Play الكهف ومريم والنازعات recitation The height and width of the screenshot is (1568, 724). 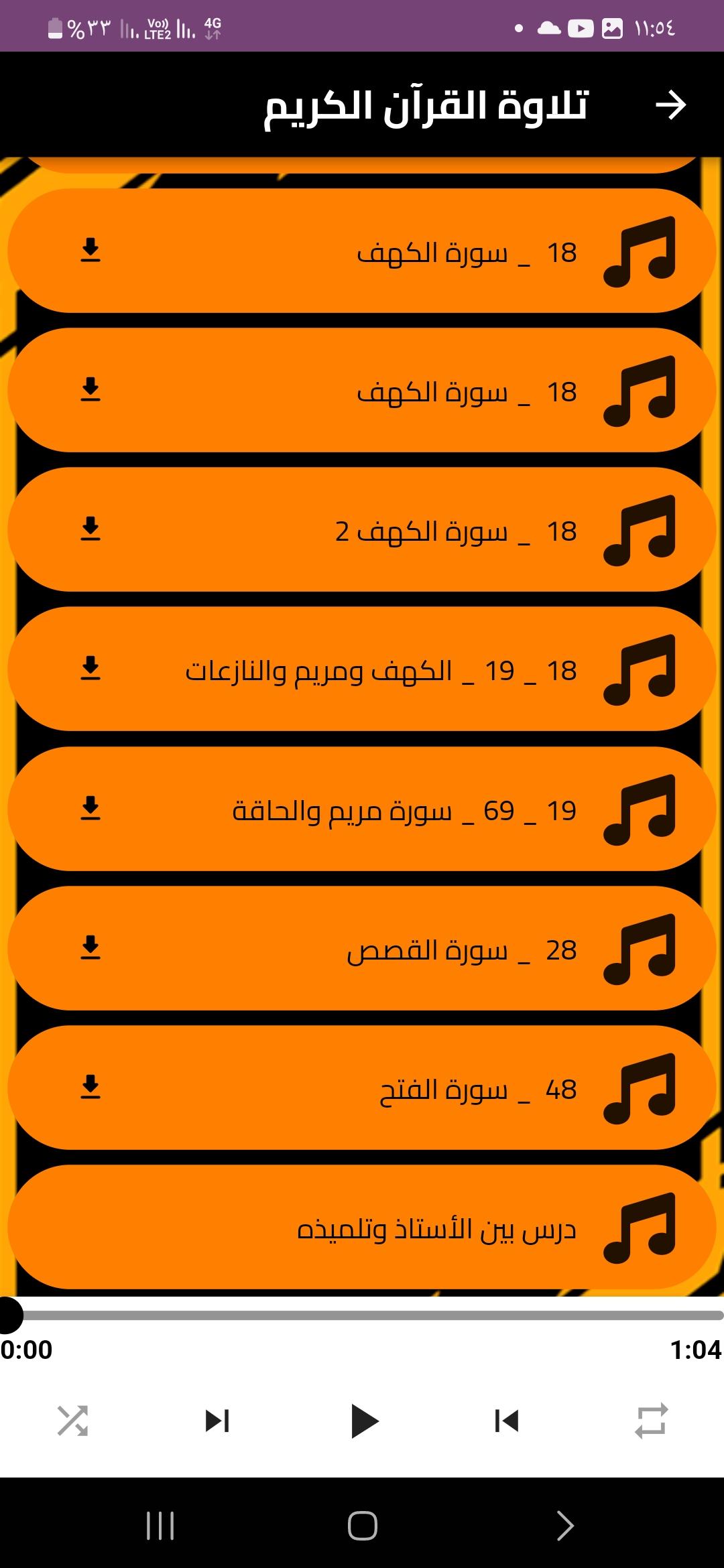point(362,669)
